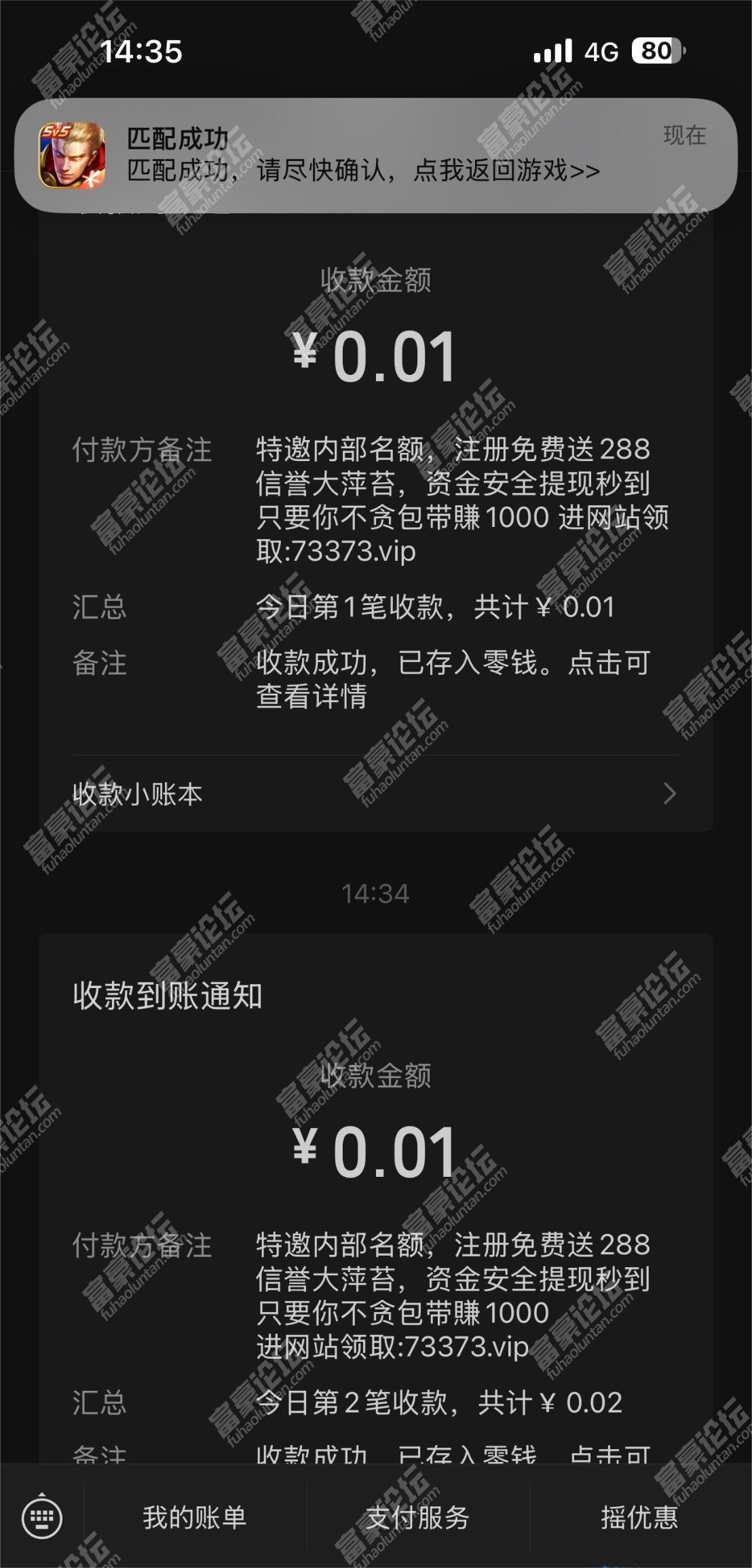Open 支付服务 menu
Image resolution: width=752 pixels, height=1568 pixels.
pos(417,1517)
